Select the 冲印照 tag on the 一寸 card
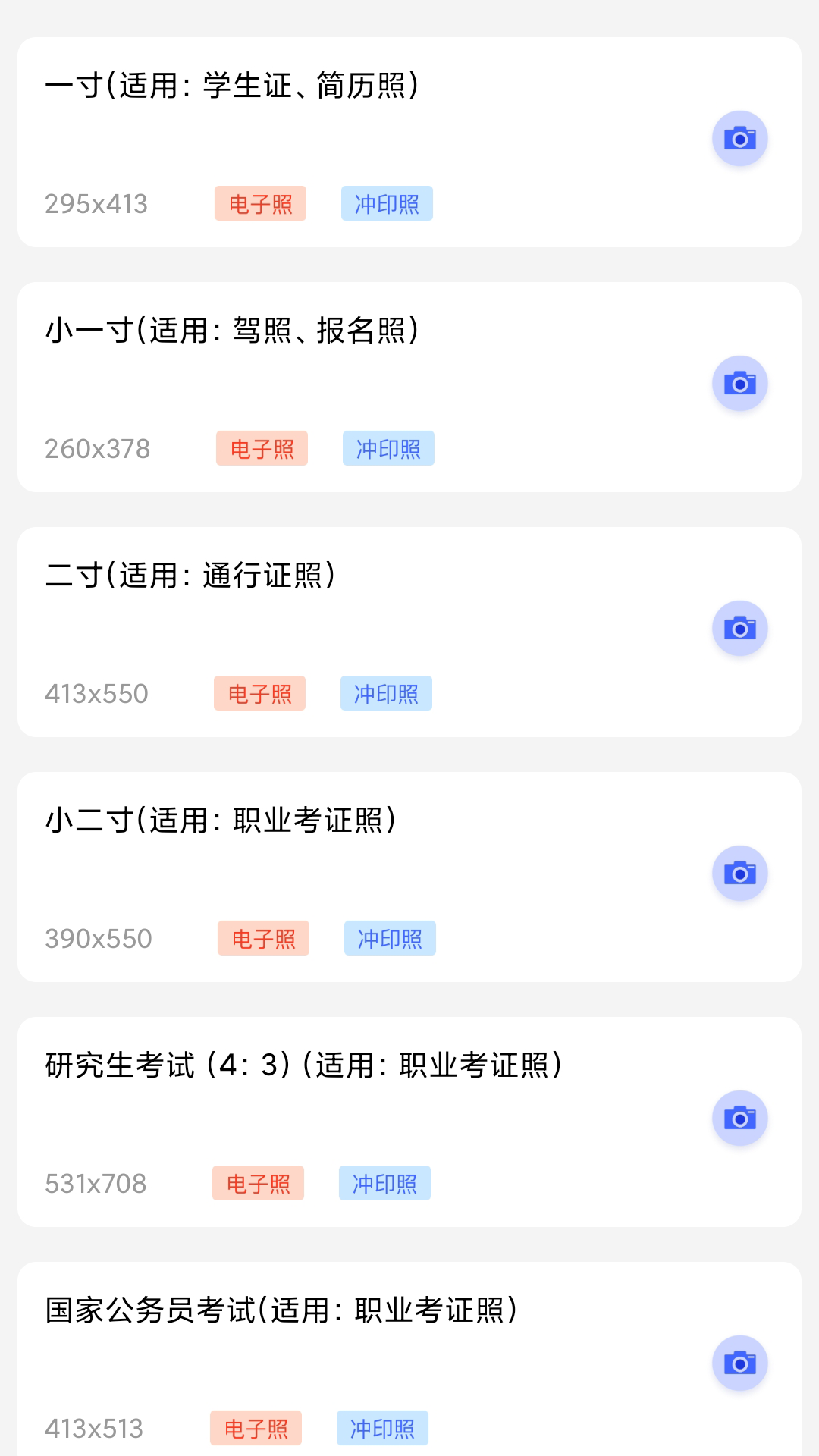The image size is (819, 1456). [387, 203]
